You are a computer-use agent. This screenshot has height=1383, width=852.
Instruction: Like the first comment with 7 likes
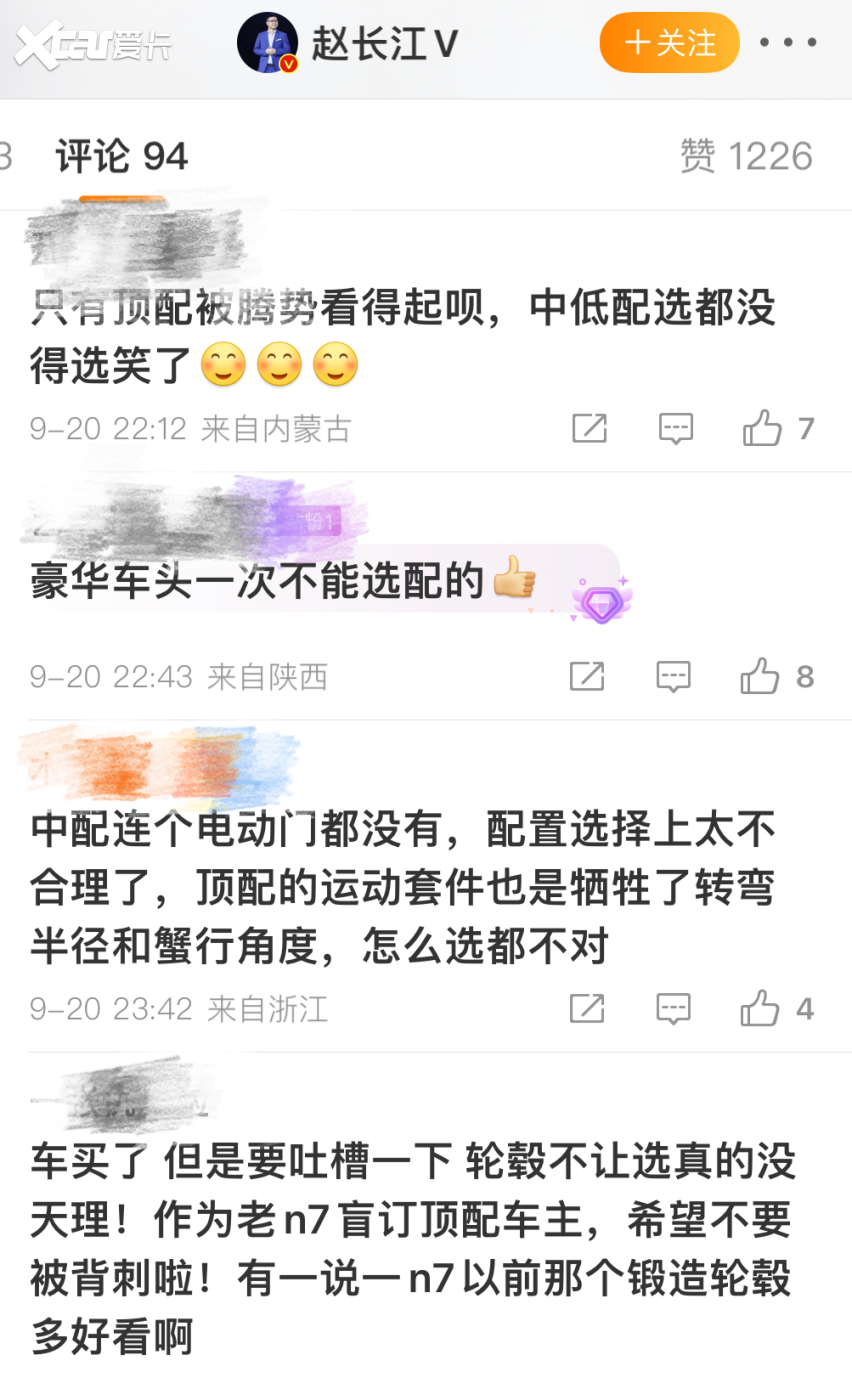coord(763,428)
